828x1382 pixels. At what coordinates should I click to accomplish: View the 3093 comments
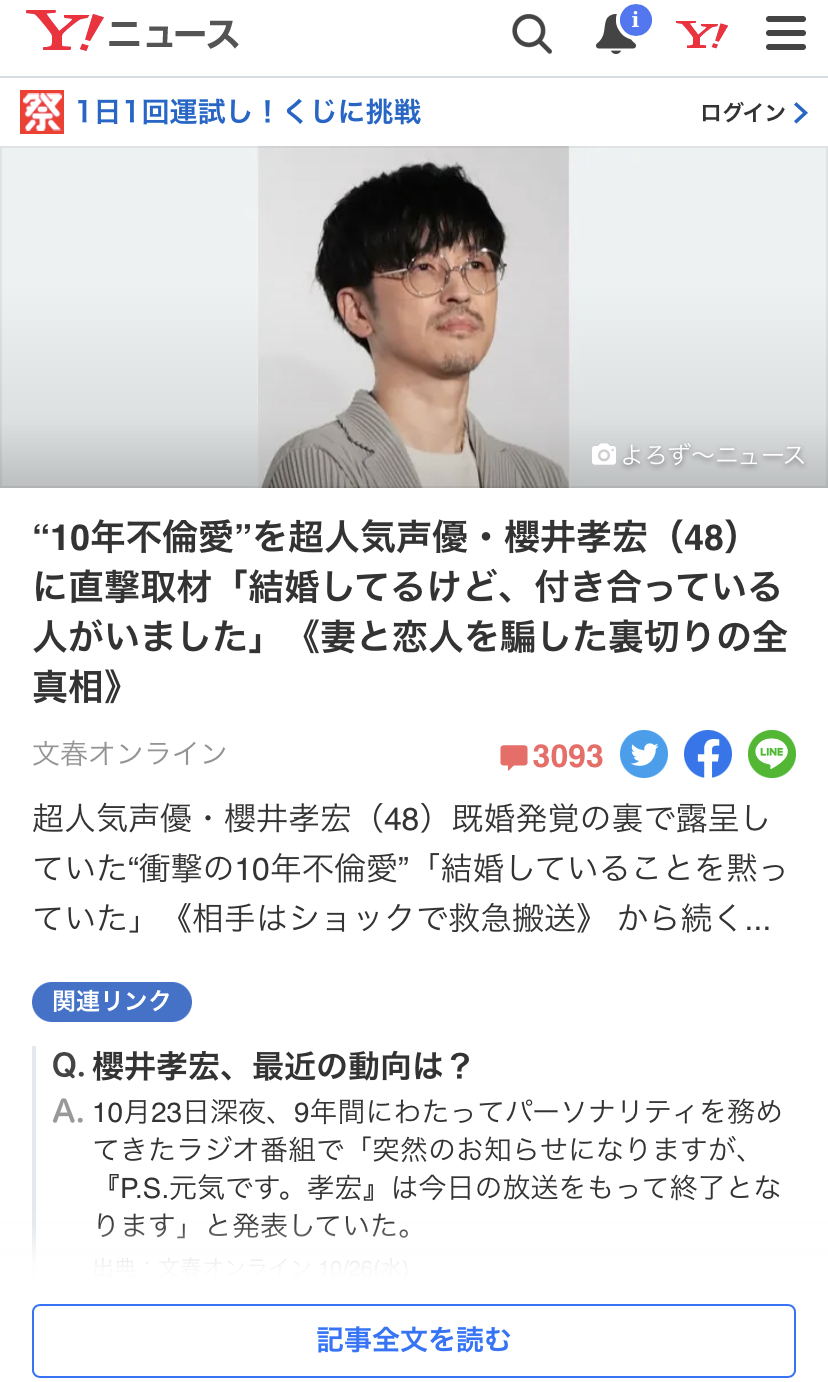(552, 756)
